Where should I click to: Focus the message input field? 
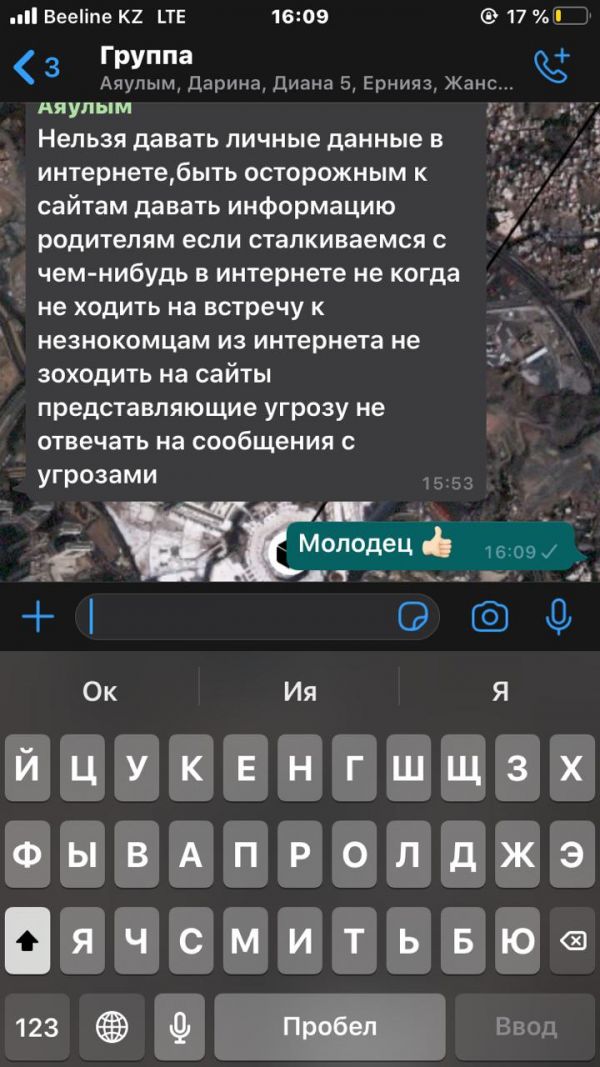240,617
